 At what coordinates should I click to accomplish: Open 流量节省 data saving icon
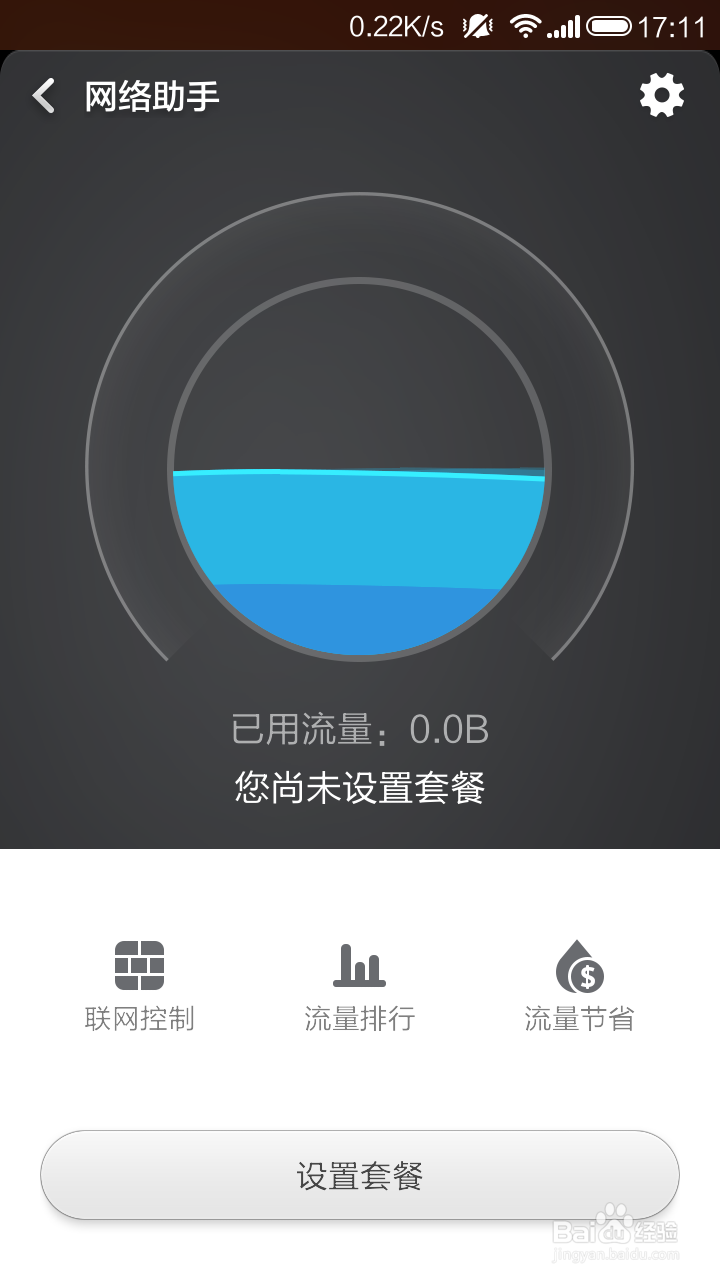point(581,965)
